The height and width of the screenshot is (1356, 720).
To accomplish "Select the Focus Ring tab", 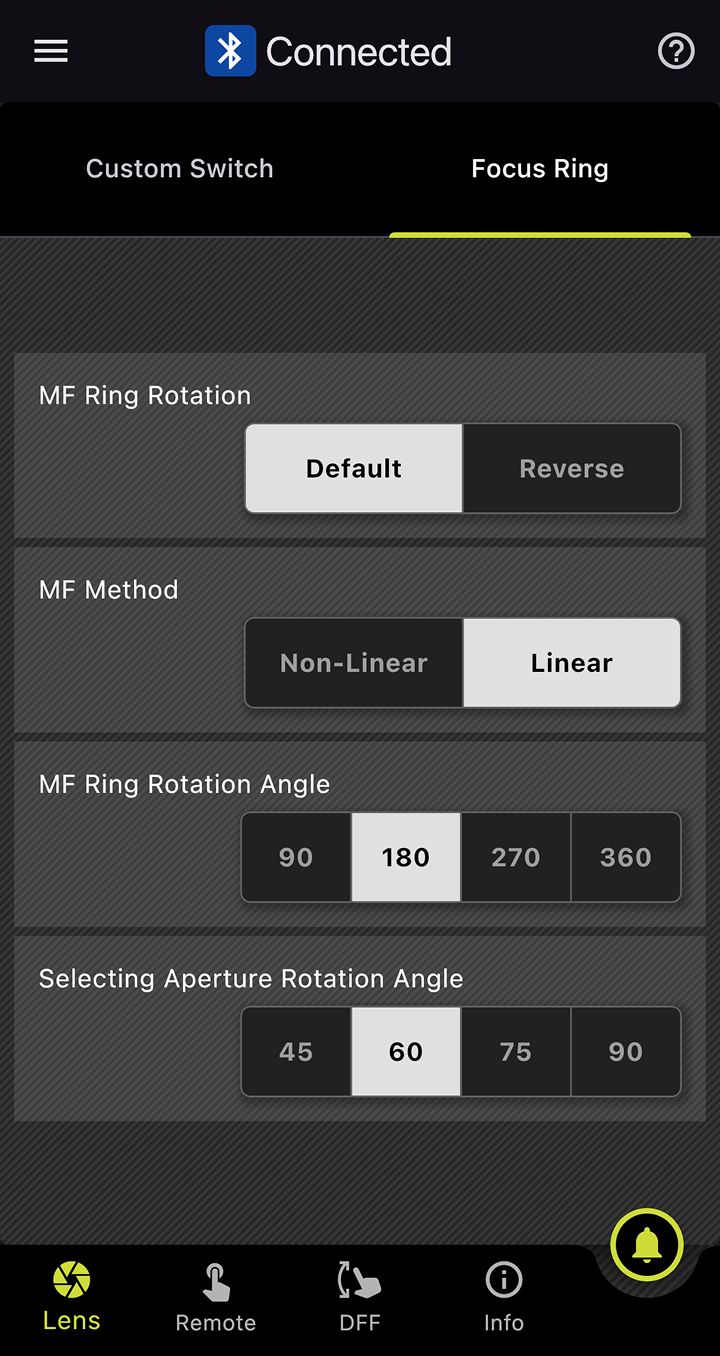I will [540, 169].
